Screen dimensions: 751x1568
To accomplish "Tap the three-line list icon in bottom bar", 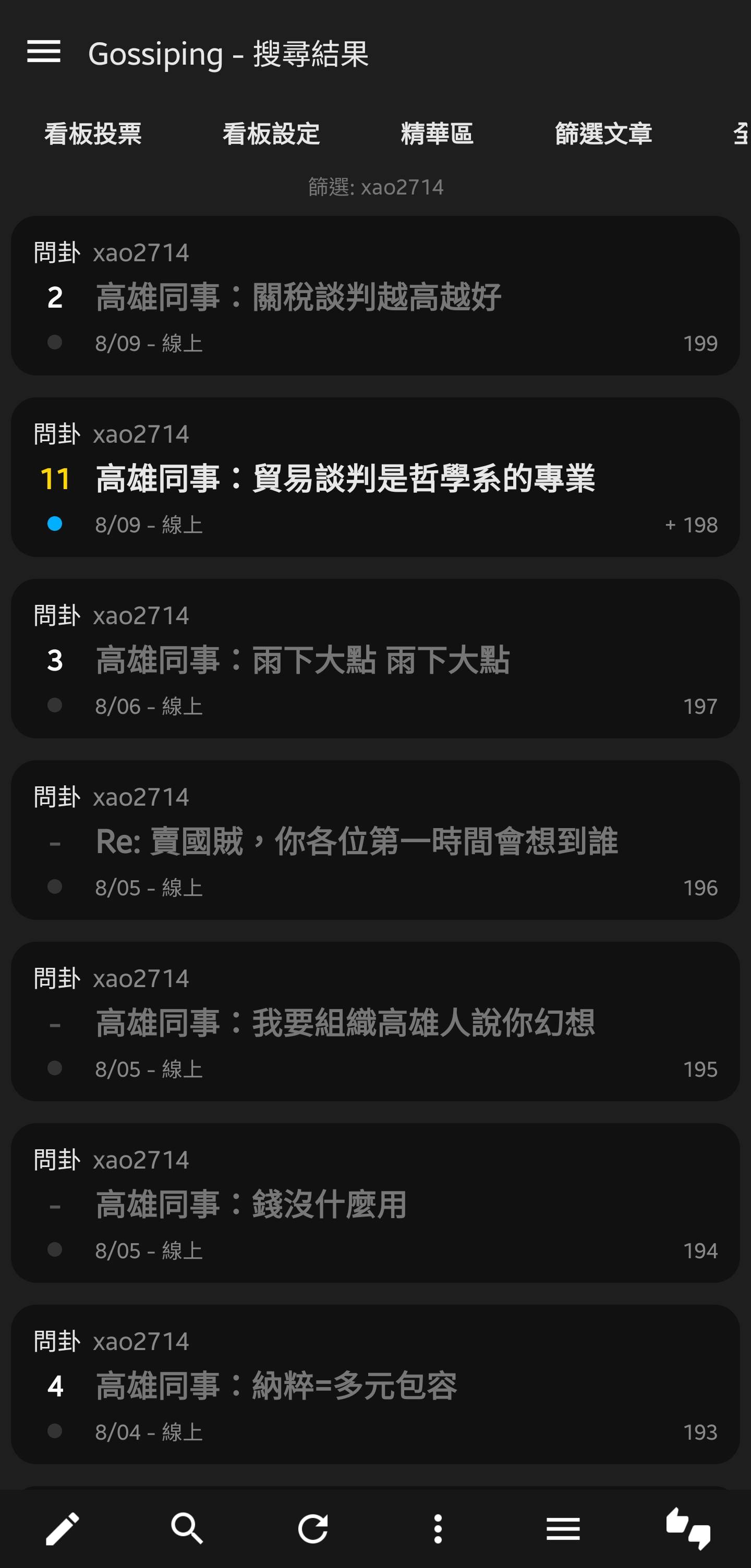I will click(x=563, y=1528).
